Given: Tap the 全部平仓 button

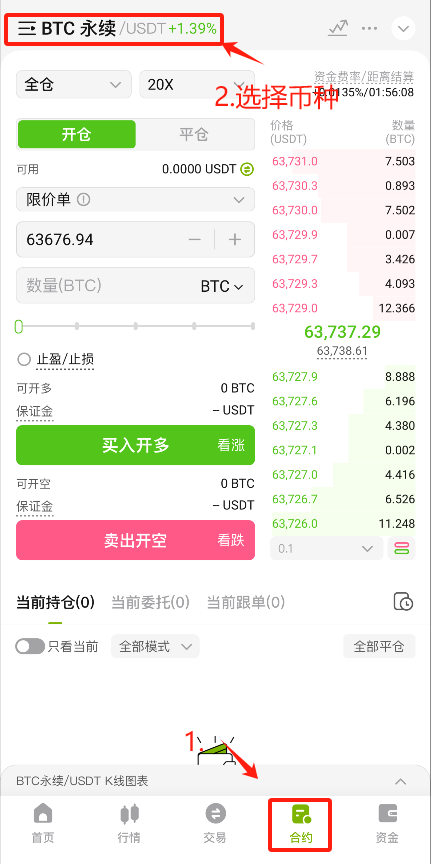Looking at the screenshot, I should (379, 646).
